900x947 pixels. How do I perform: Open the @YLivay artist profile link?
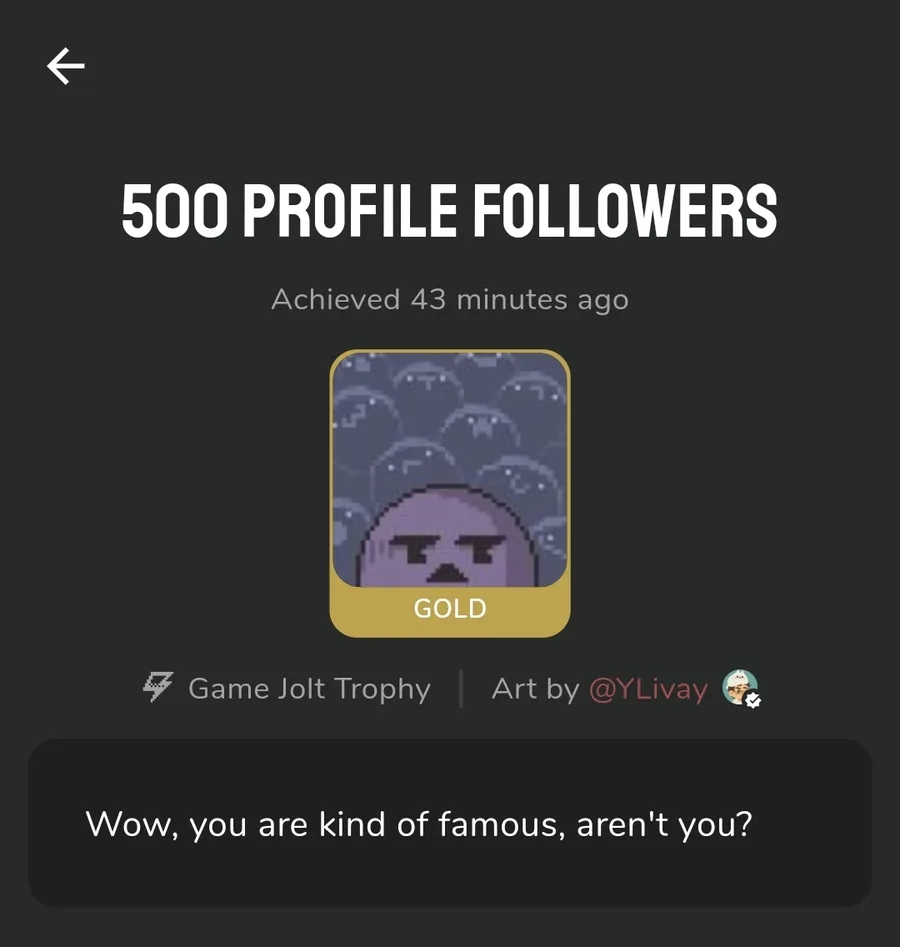tap(648, 689)
